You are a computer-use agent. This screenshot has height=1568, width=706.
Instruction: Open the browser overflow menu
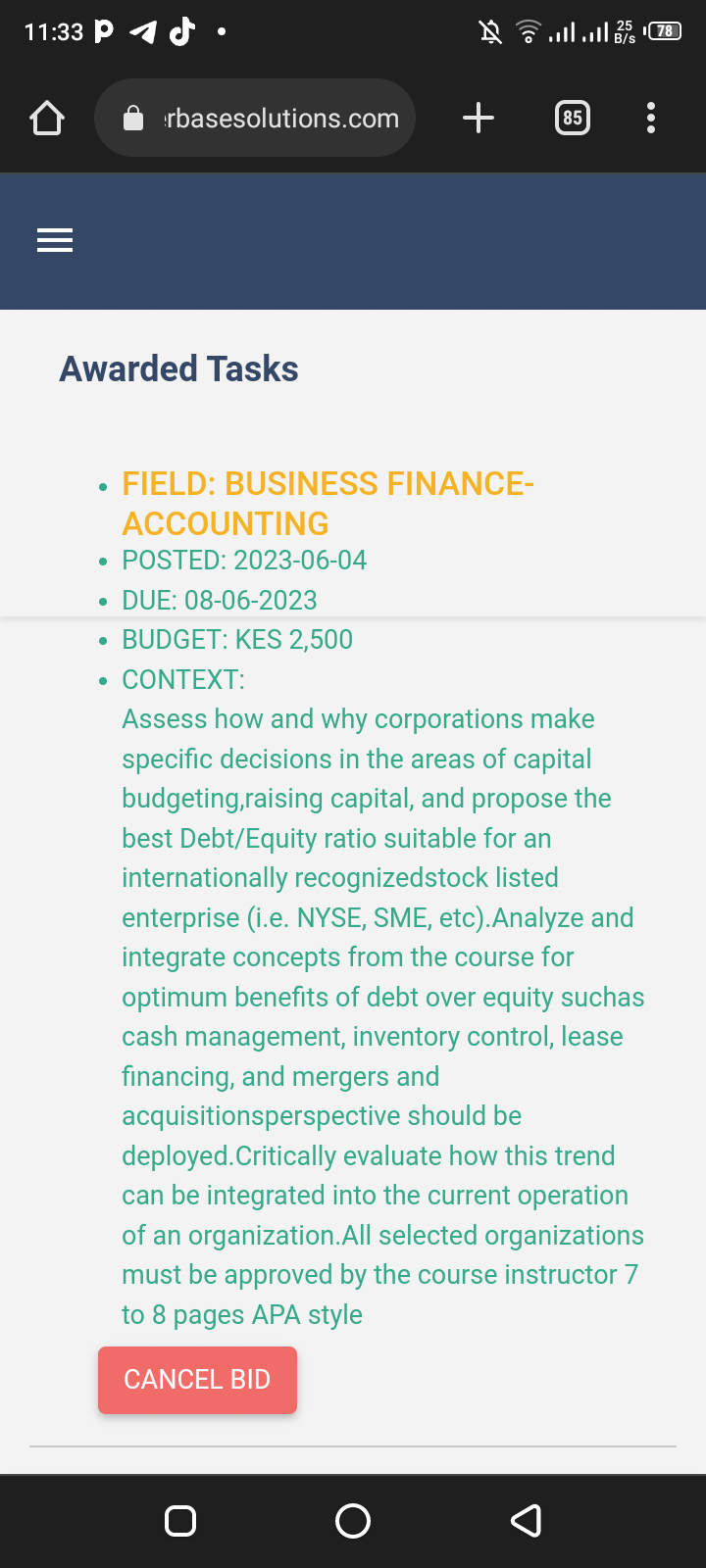click(x=651, y=119)
